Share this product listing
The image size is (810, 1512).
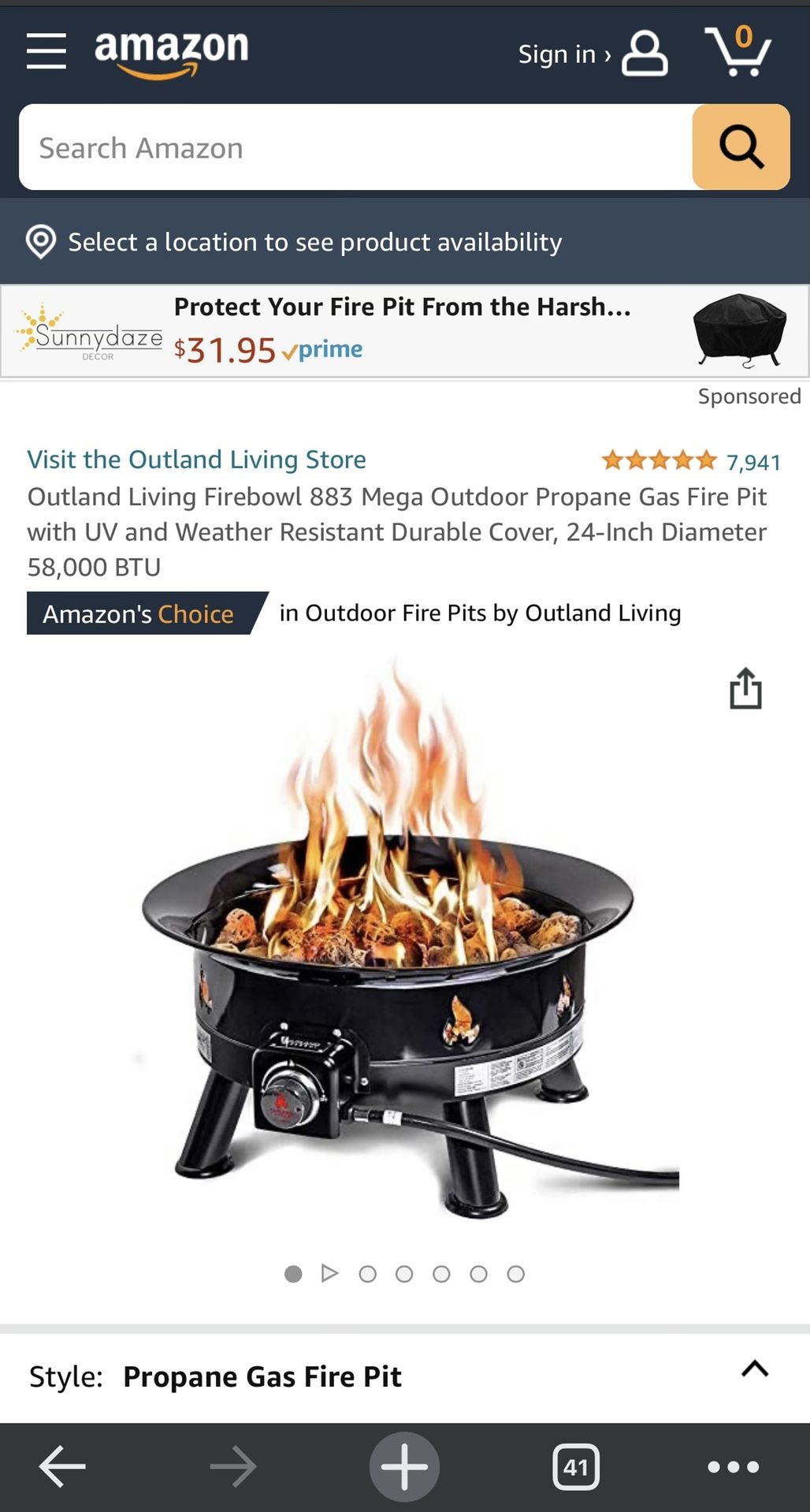[x=744, y=687]
